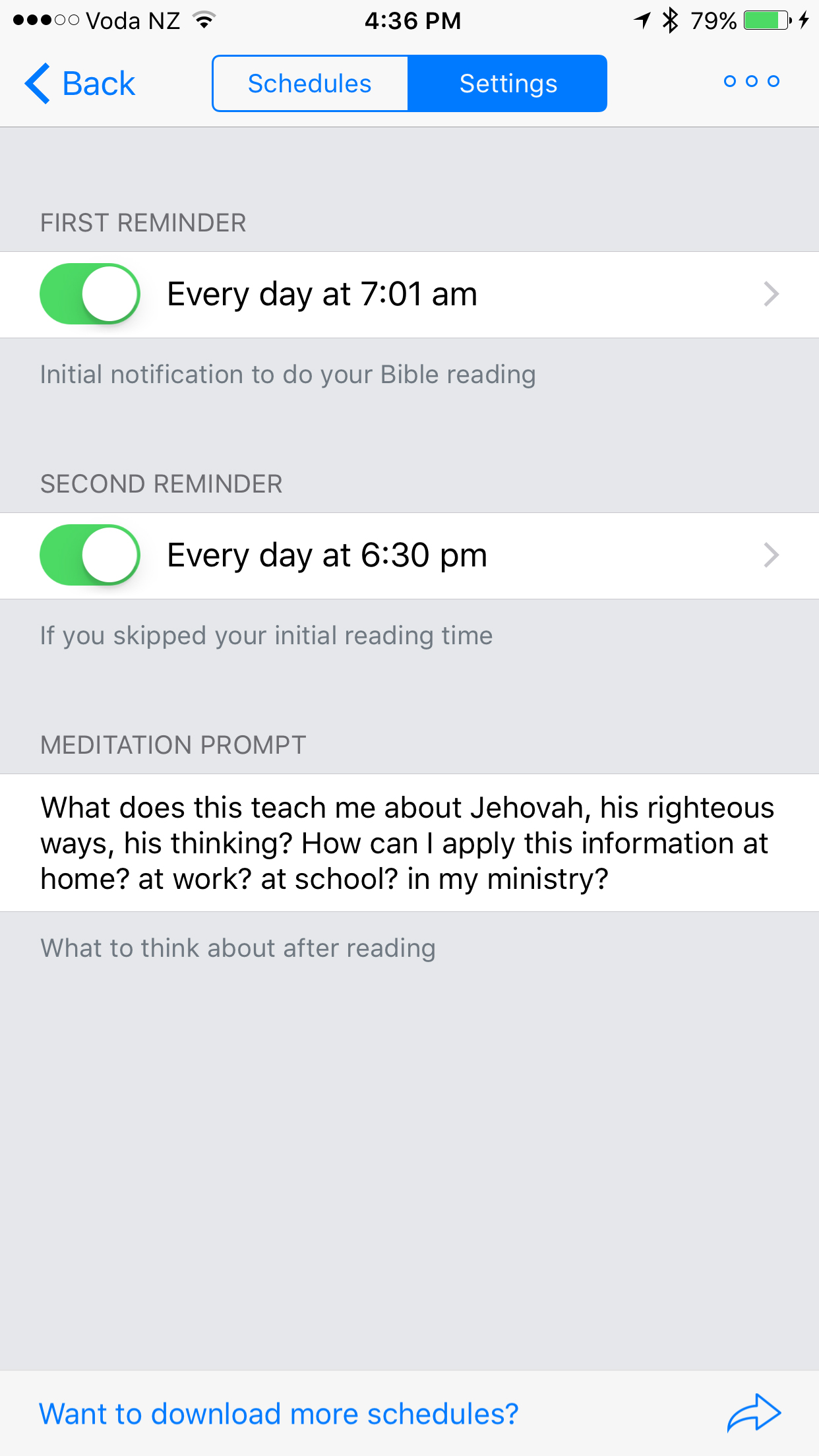The width and height of the screenshot is (819, 1456).
Task: Open the 7:01 am reminder time settings
Action: pos(462,294)
